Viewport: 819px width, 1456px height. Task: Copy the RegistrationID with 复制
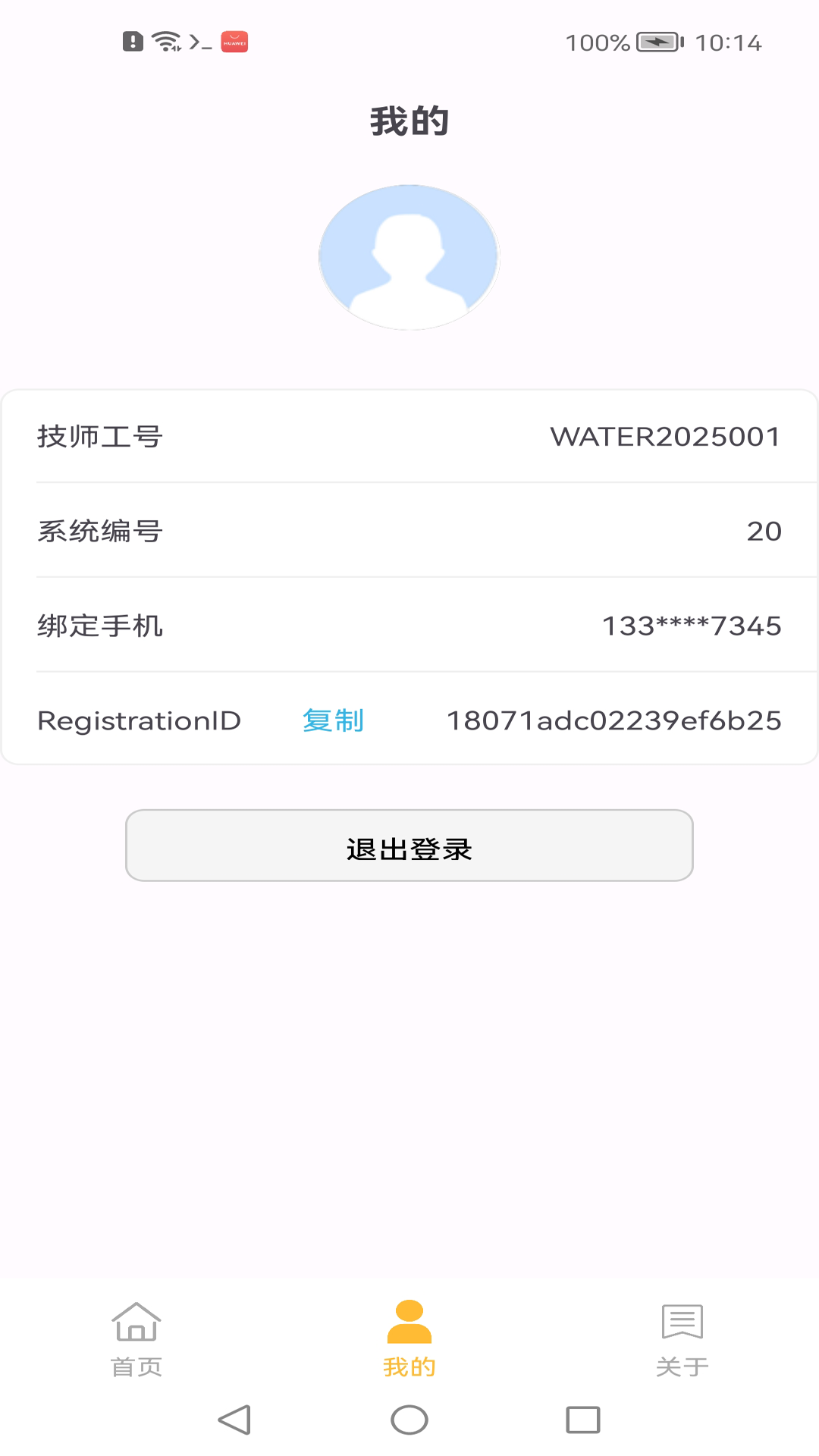tap(333, 720)
